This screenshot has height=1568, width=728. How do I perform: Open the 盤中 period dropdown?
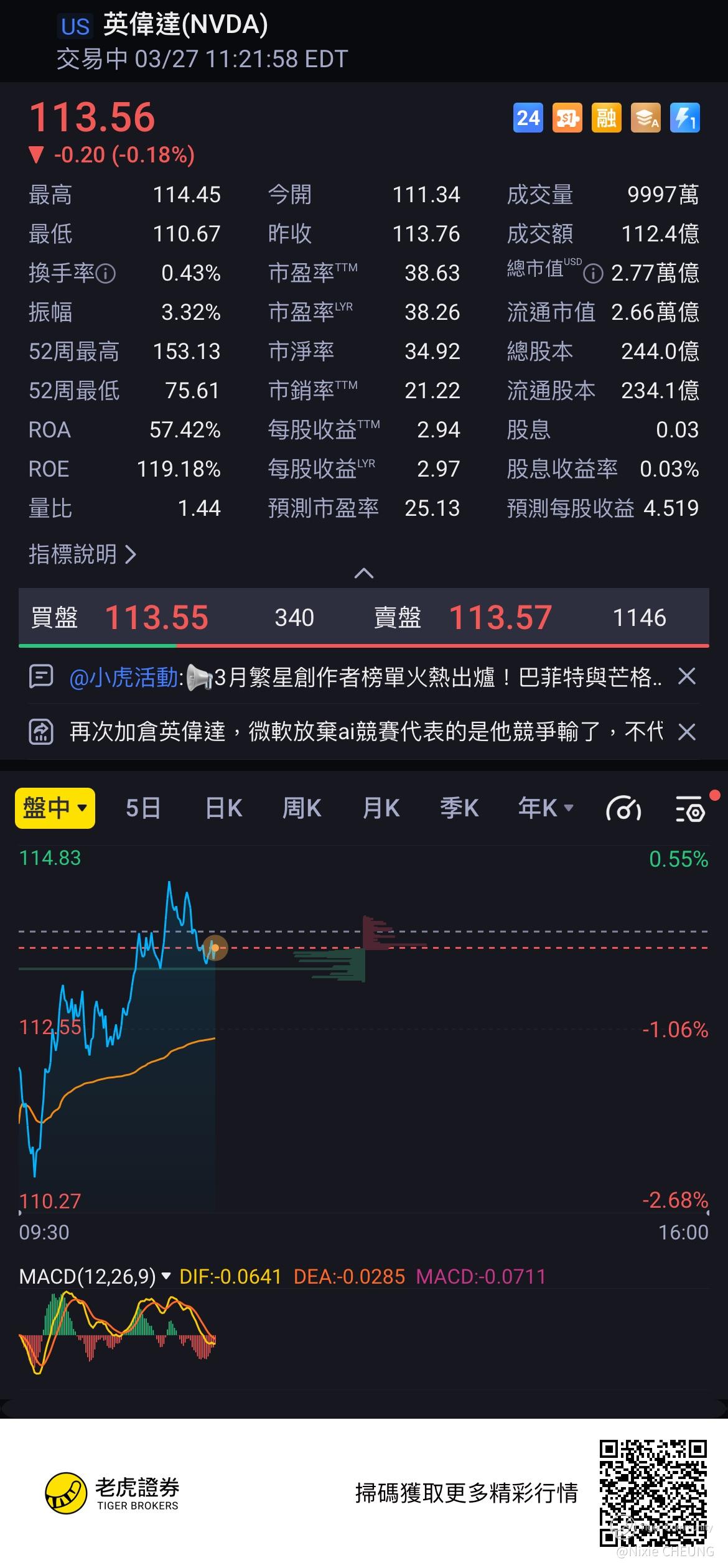pos(55,808)
